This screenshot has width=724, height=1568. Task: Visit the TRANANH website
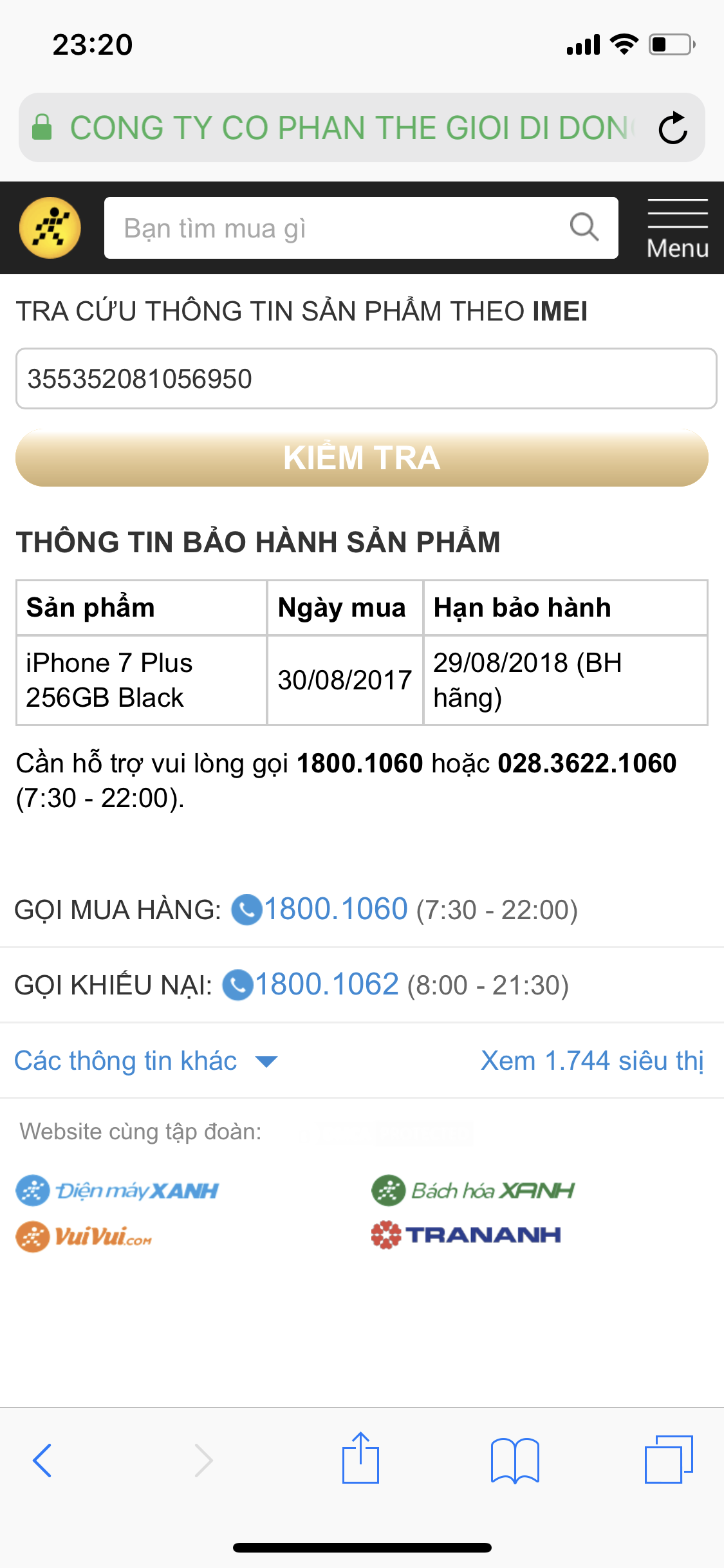[467, 1235]
